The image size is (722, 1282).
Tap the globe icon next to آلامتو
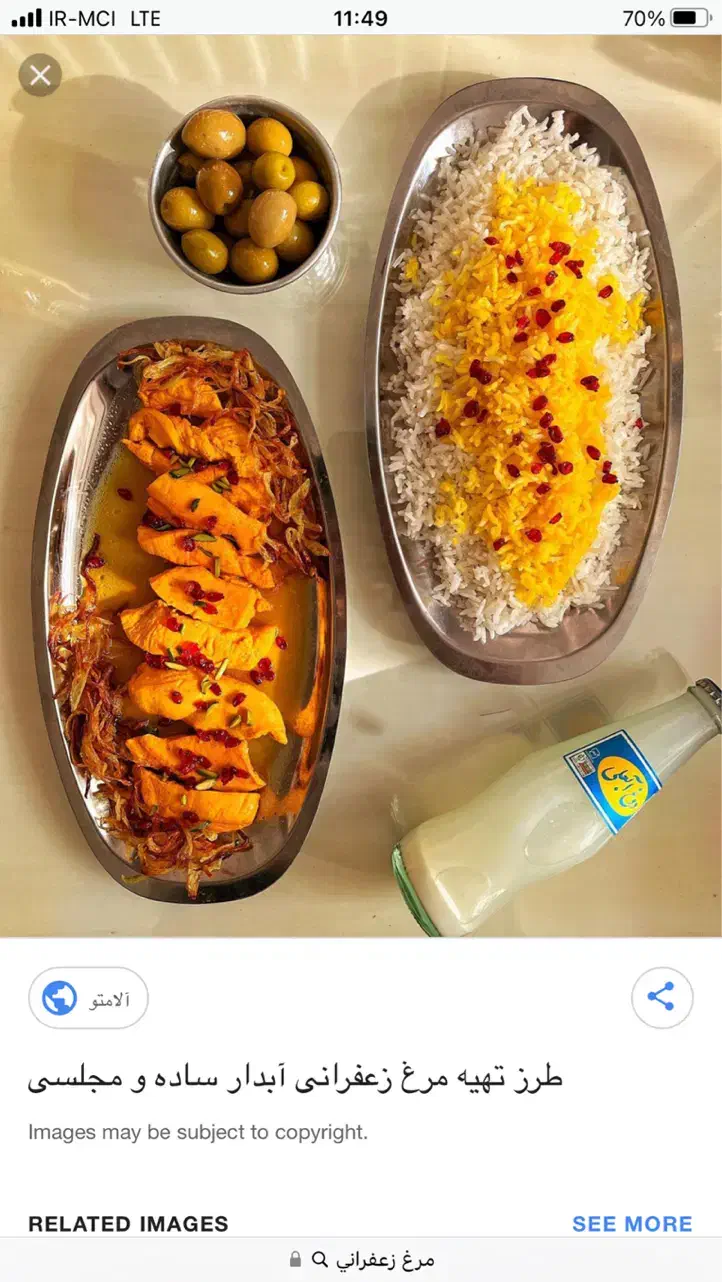60,997
